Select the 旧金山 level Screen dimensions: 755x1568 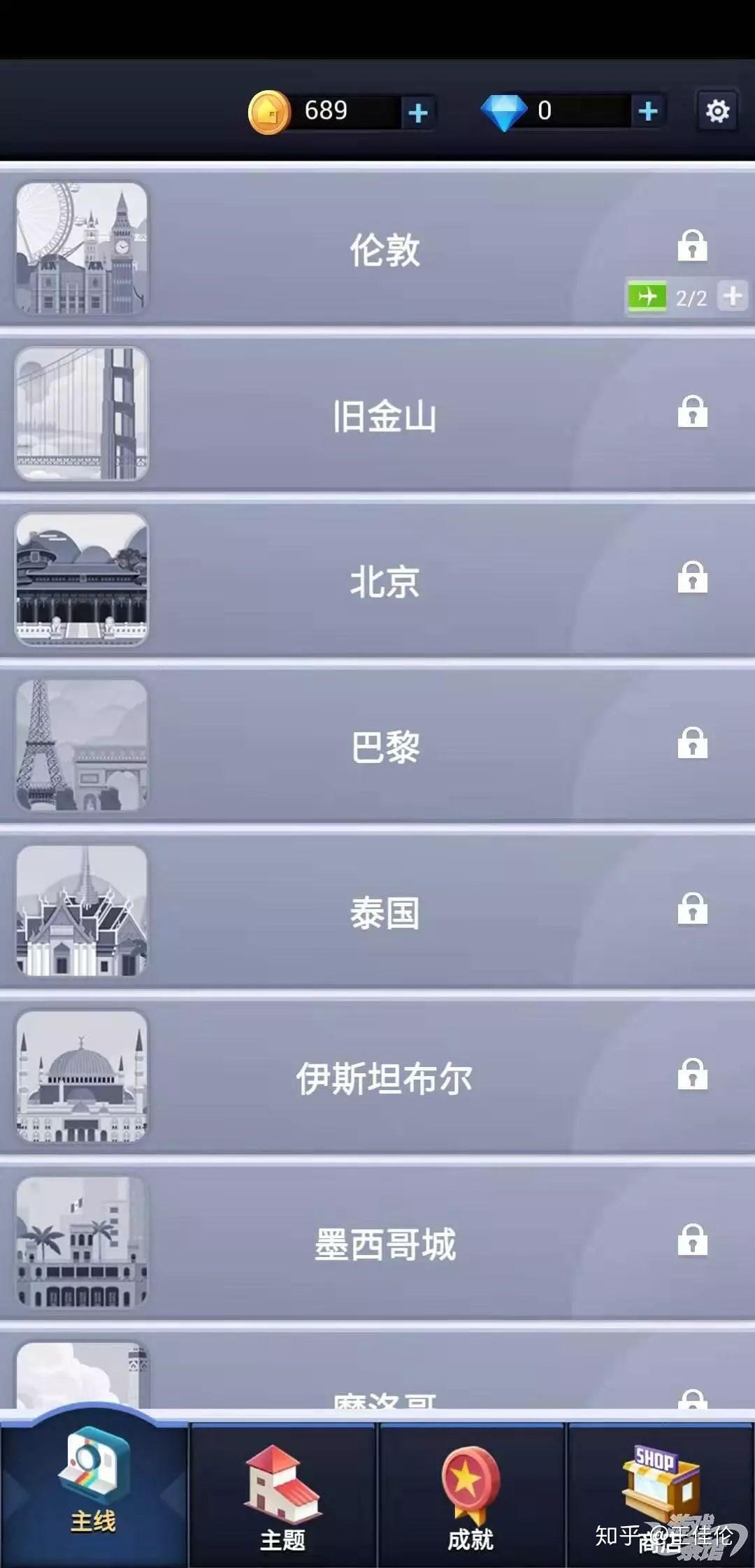(x=384, y=415)
